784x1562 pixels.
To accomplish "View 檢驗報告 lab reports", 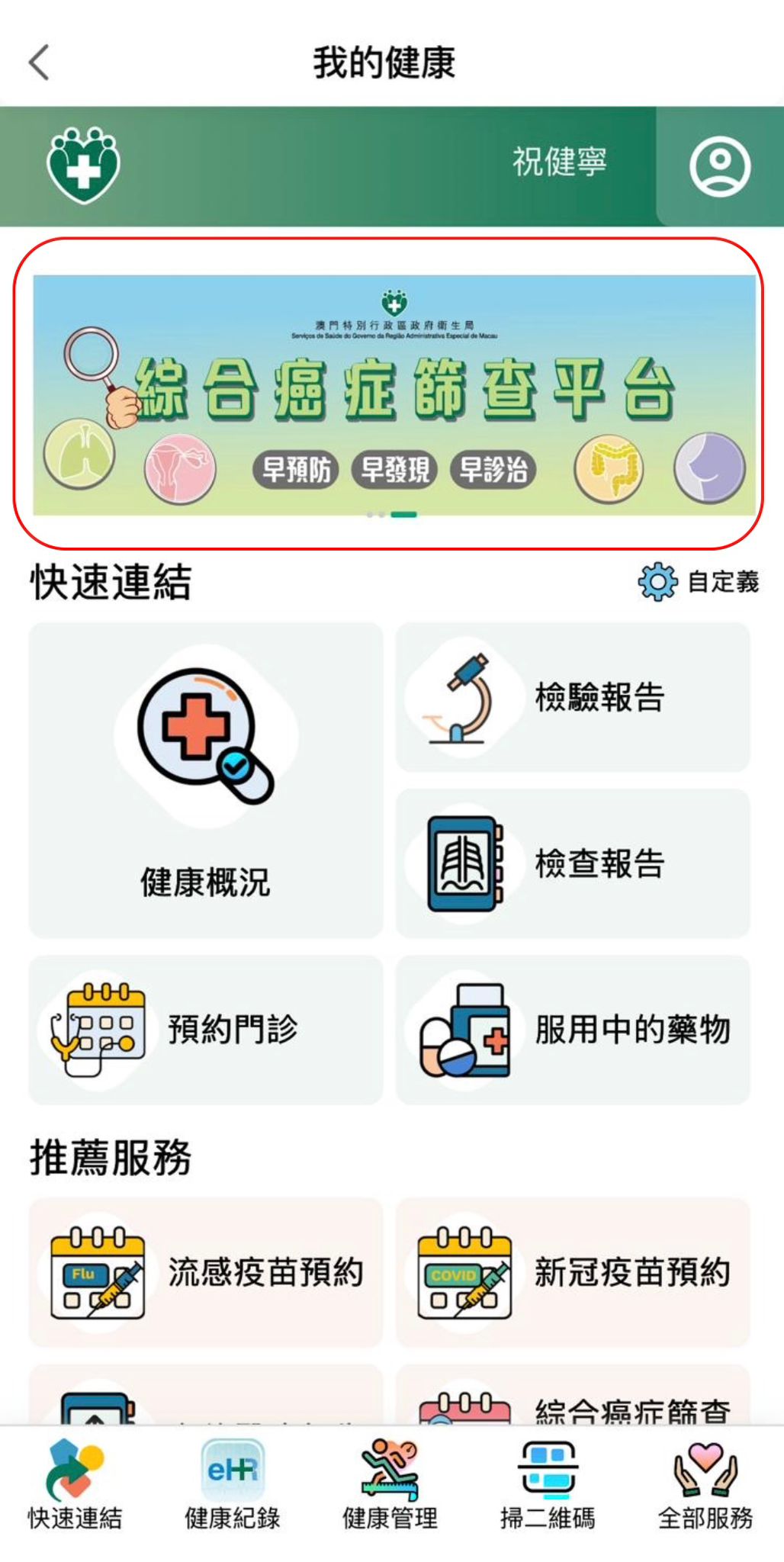I will 573,697.
